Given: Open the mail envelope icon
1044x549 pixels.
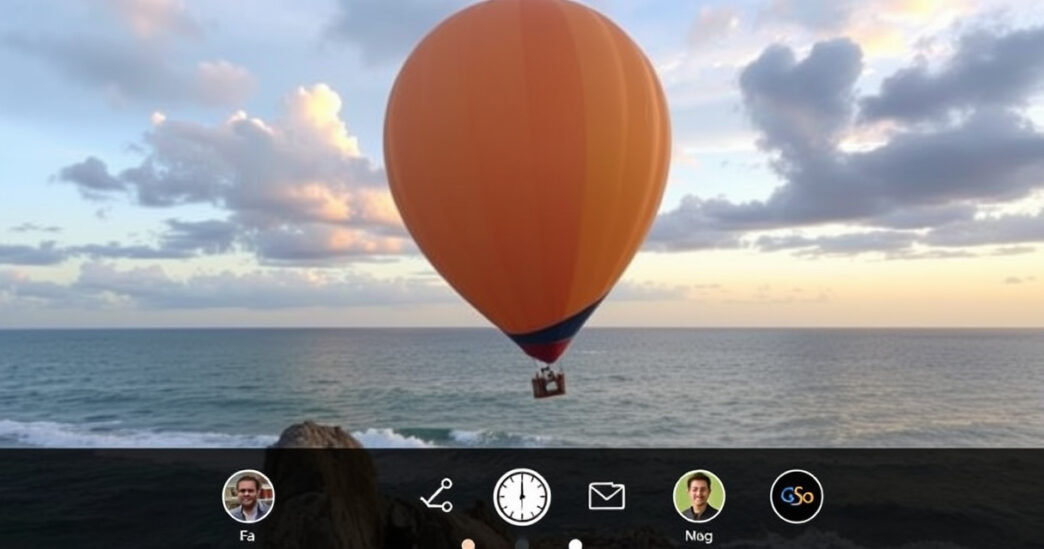Looking at the screenshot, I should coord(606,496).
